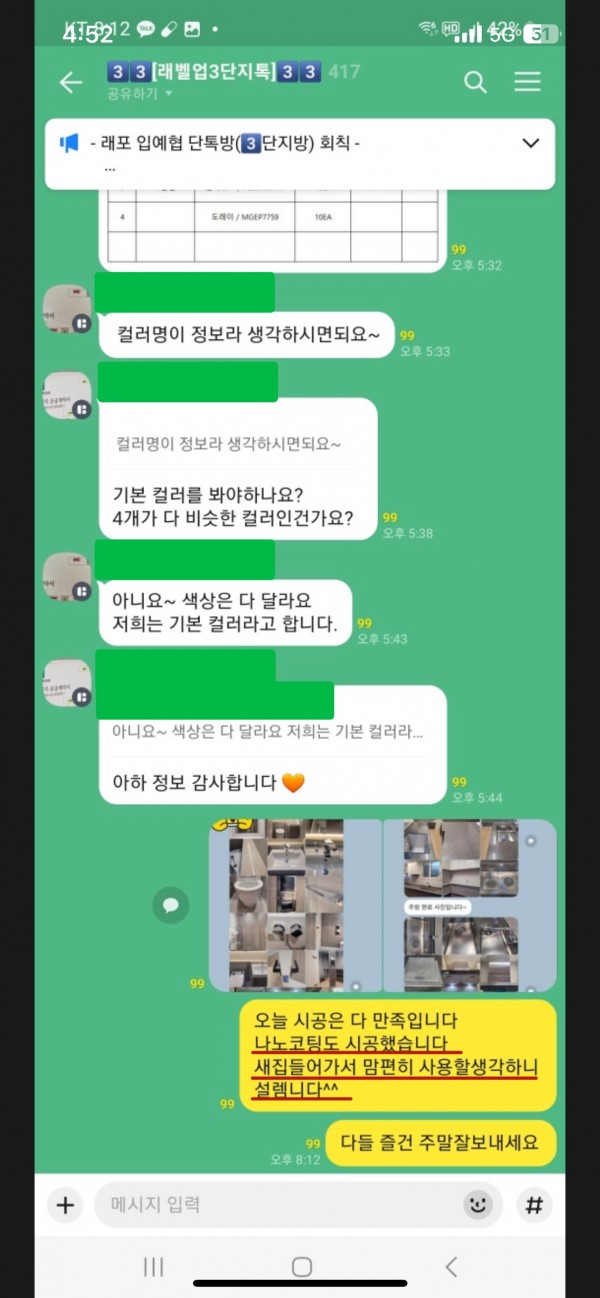Open system recent apps
This screenshot has height=1298, width=600.
click(153, 1267)
